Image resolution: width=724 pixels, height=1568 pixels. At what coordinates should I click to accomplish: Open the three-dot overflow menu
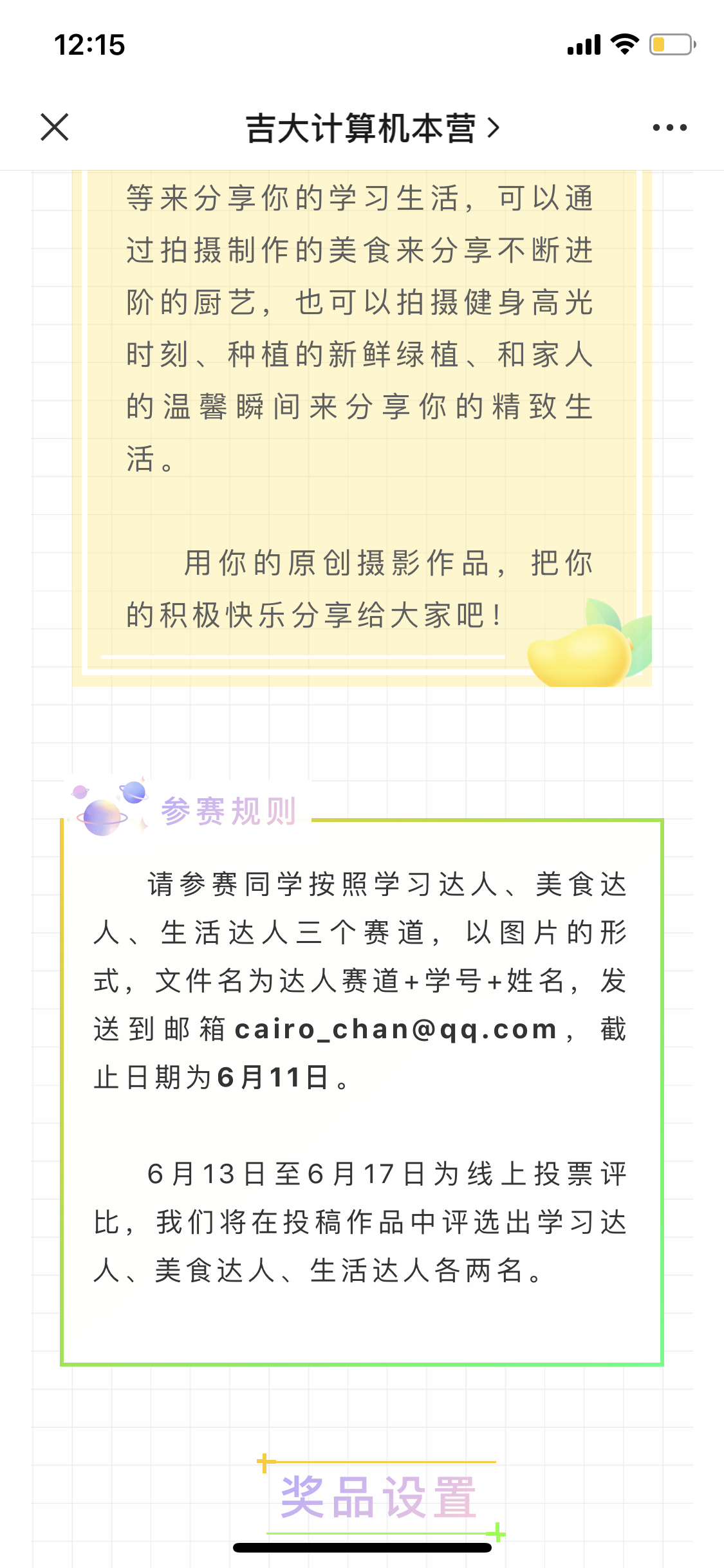669,127
